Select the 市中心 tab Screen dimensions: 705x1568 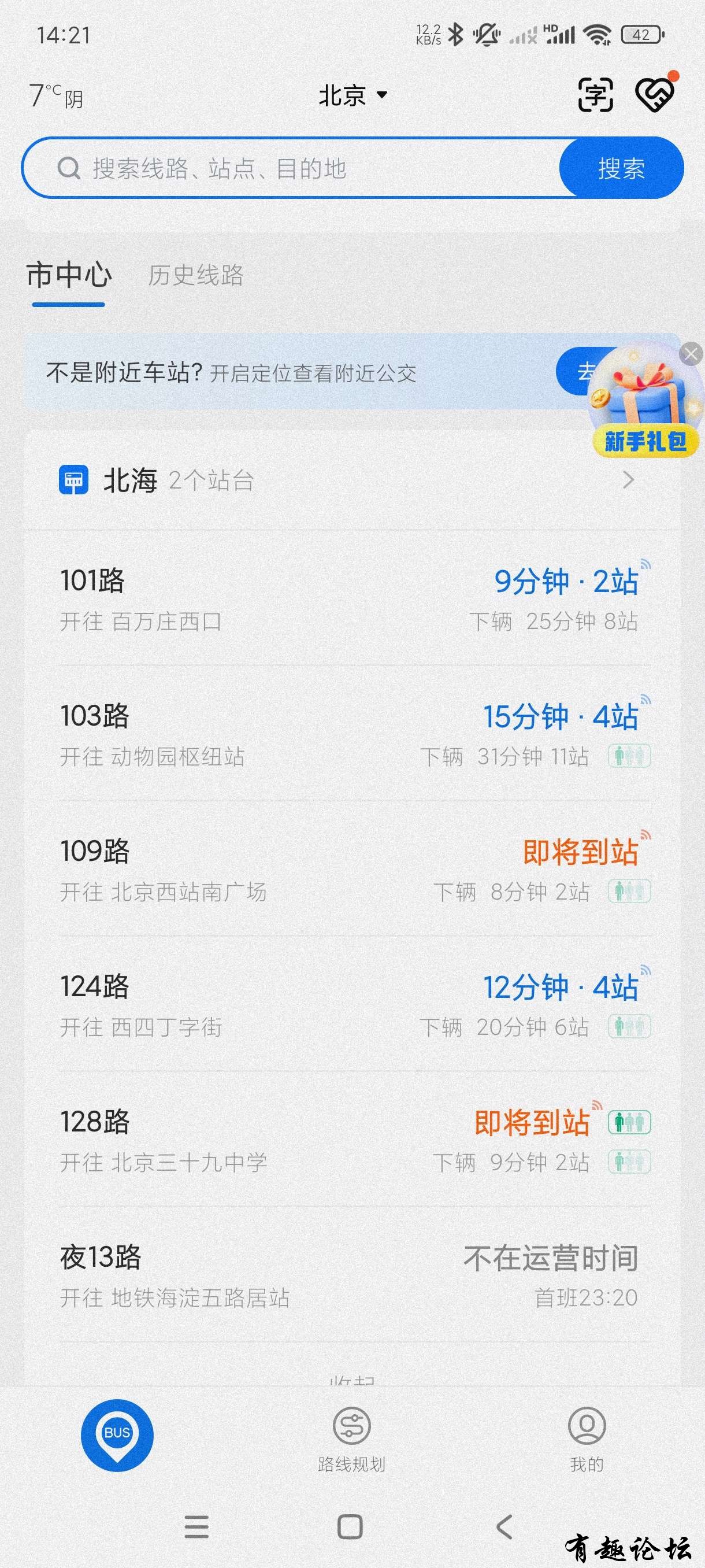click(69, 275)
